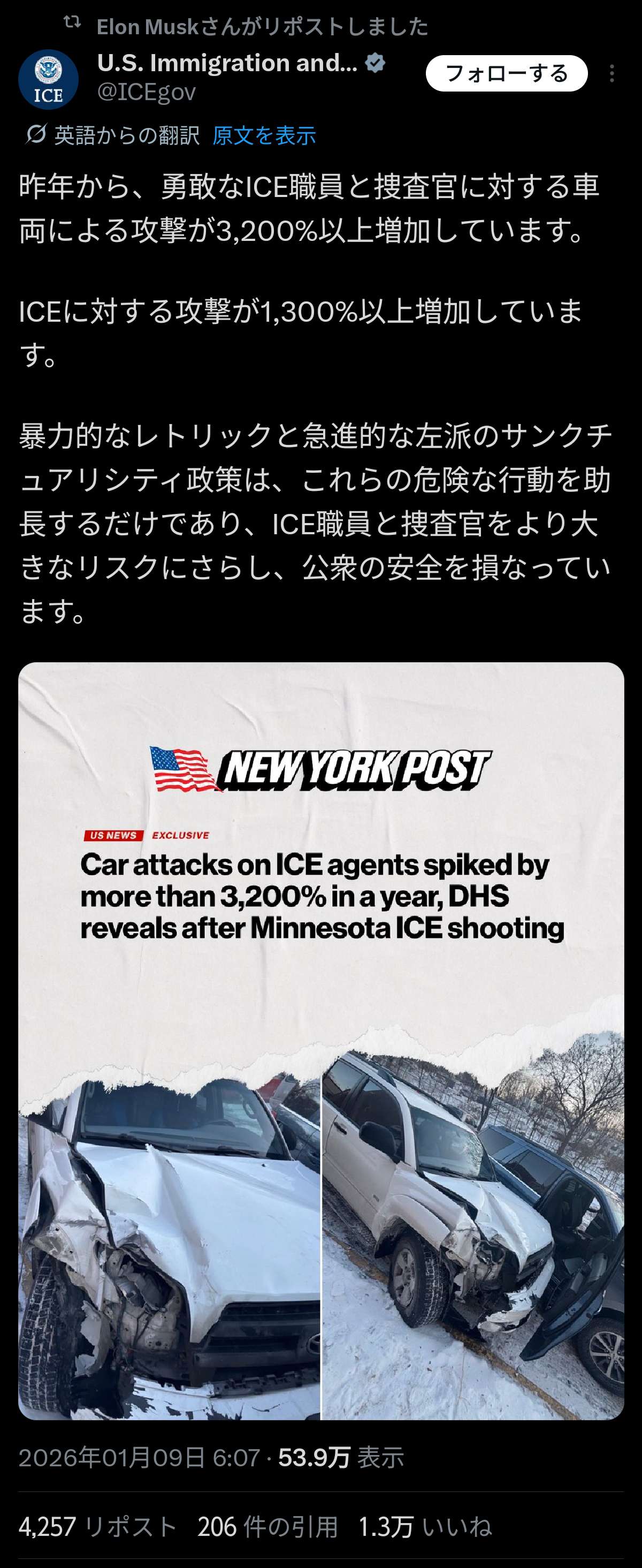Open the ICE profile avatar
Viewport: 642px width, 1568px height.
(x=48, y=80)
